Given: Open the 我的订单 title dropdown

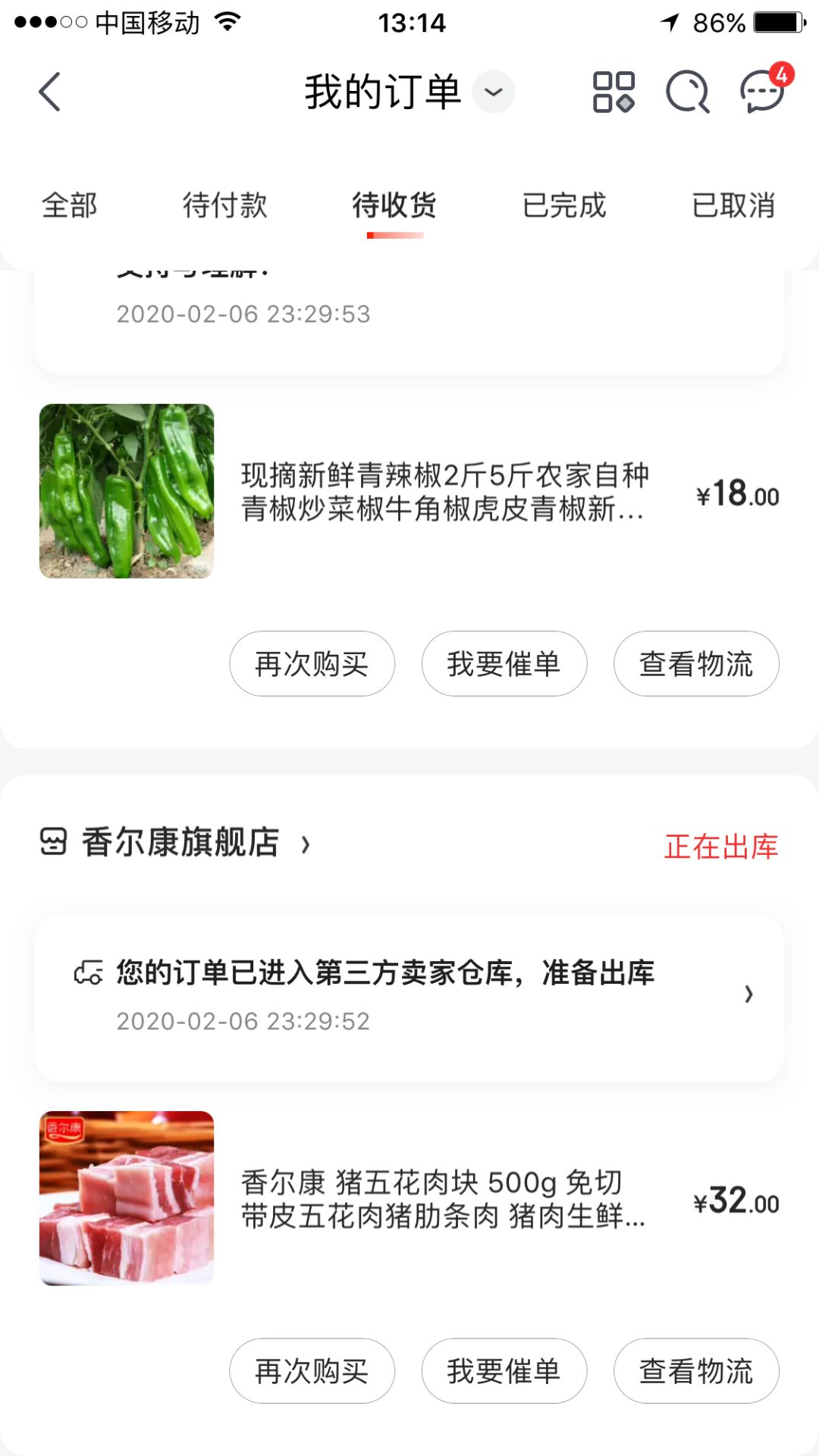Looking at the screenshot, I should pyautogui.click(x=492, y=92).
